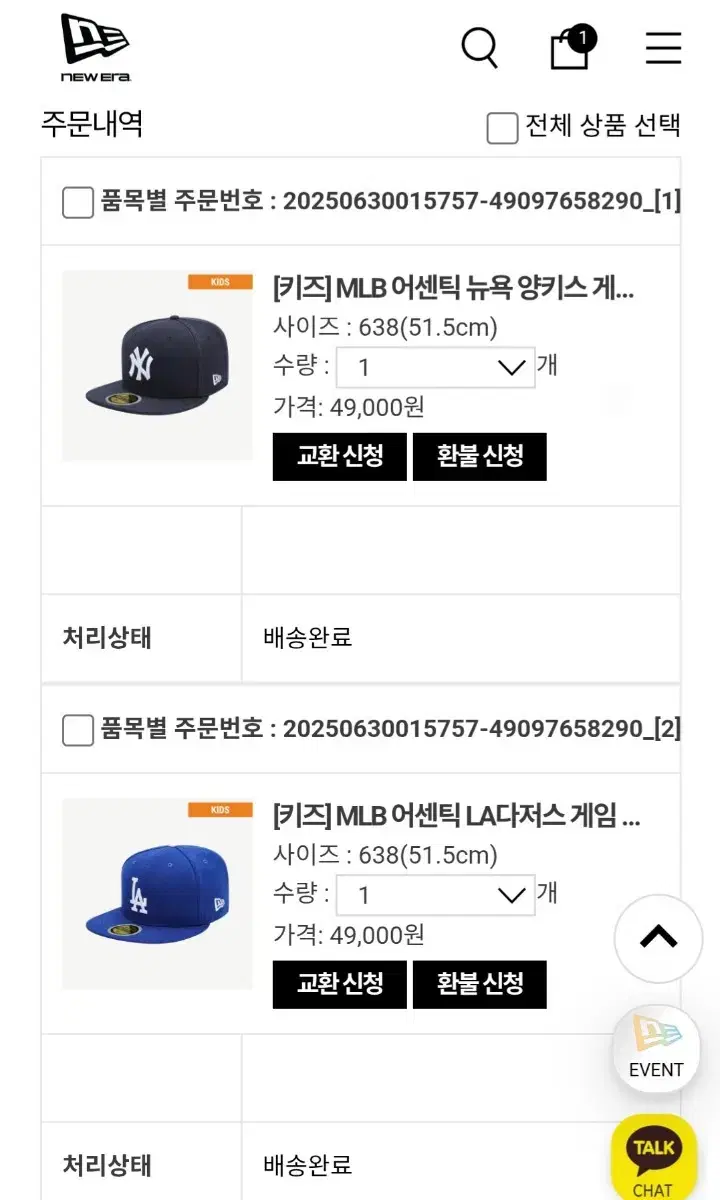The width and height of the screenshot is (720, 1200).
Task: Select the checkbox for order 49097658290_[2]
Action: (x=77, y=731)
